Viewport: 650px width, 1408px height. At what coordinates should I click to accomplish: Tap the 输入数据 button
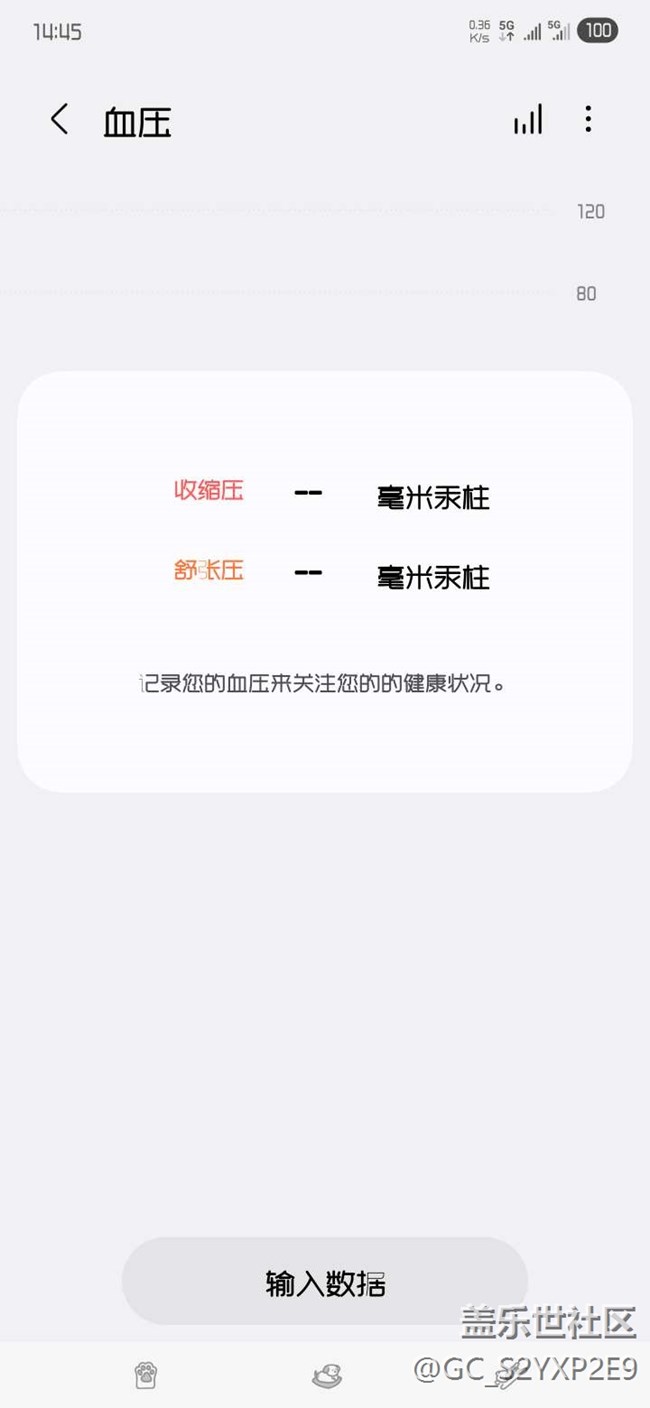point(325,1282)
